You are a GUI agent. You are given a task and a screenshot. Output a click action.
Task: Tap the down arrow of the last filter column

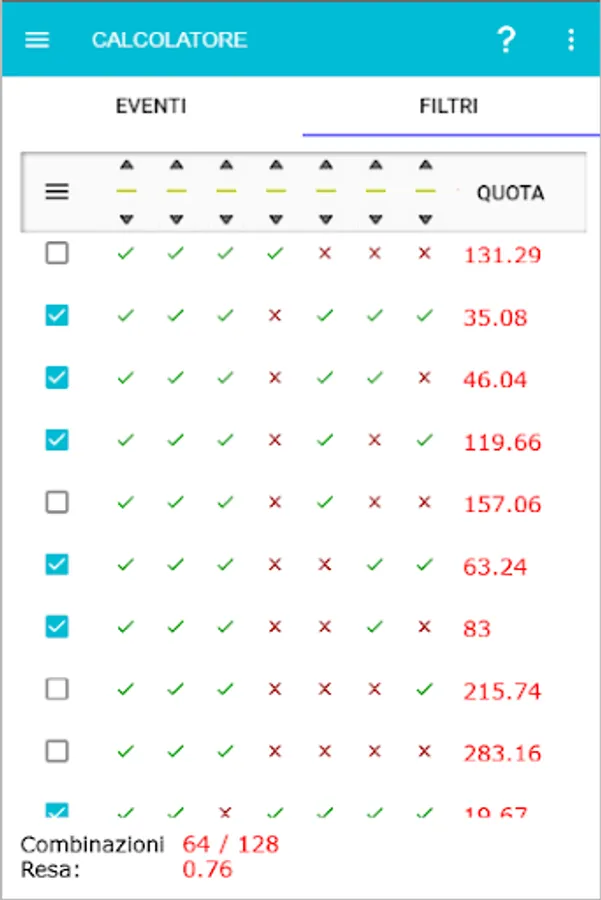pyautogui.click(x=425, y=219)
